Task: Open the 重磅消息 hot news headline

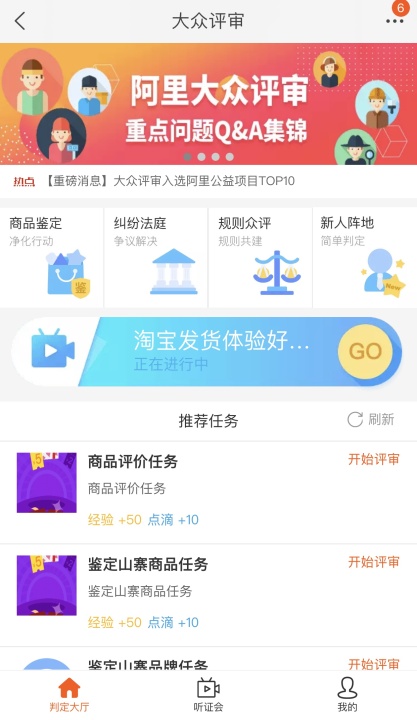Action: tap(169, 181)
